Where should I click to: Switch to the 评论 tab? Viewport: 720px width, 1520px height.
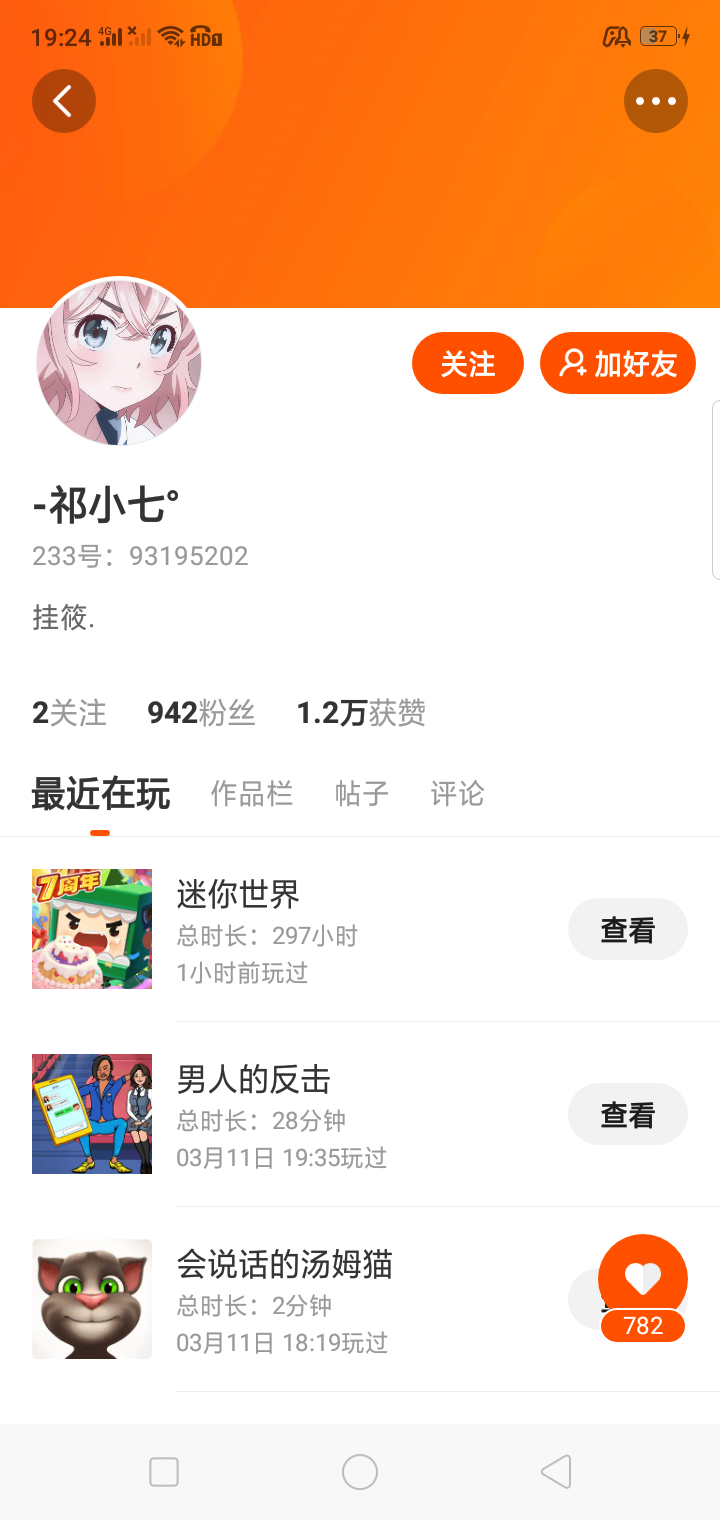pos(457,794)
